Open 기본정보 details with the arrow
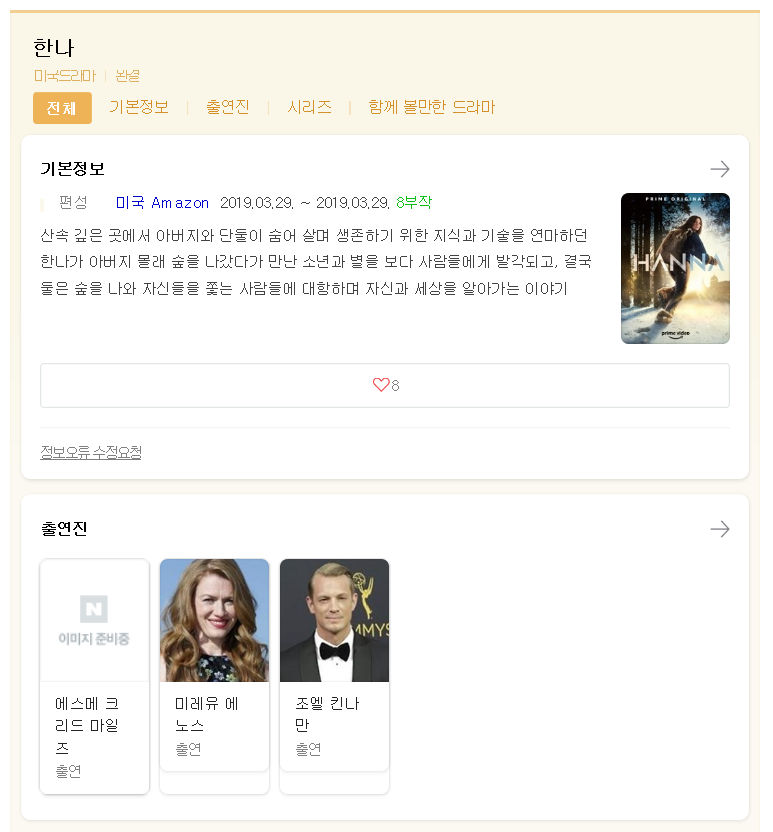The width and height of the screenshot is (773, 832). pos(719,169)
